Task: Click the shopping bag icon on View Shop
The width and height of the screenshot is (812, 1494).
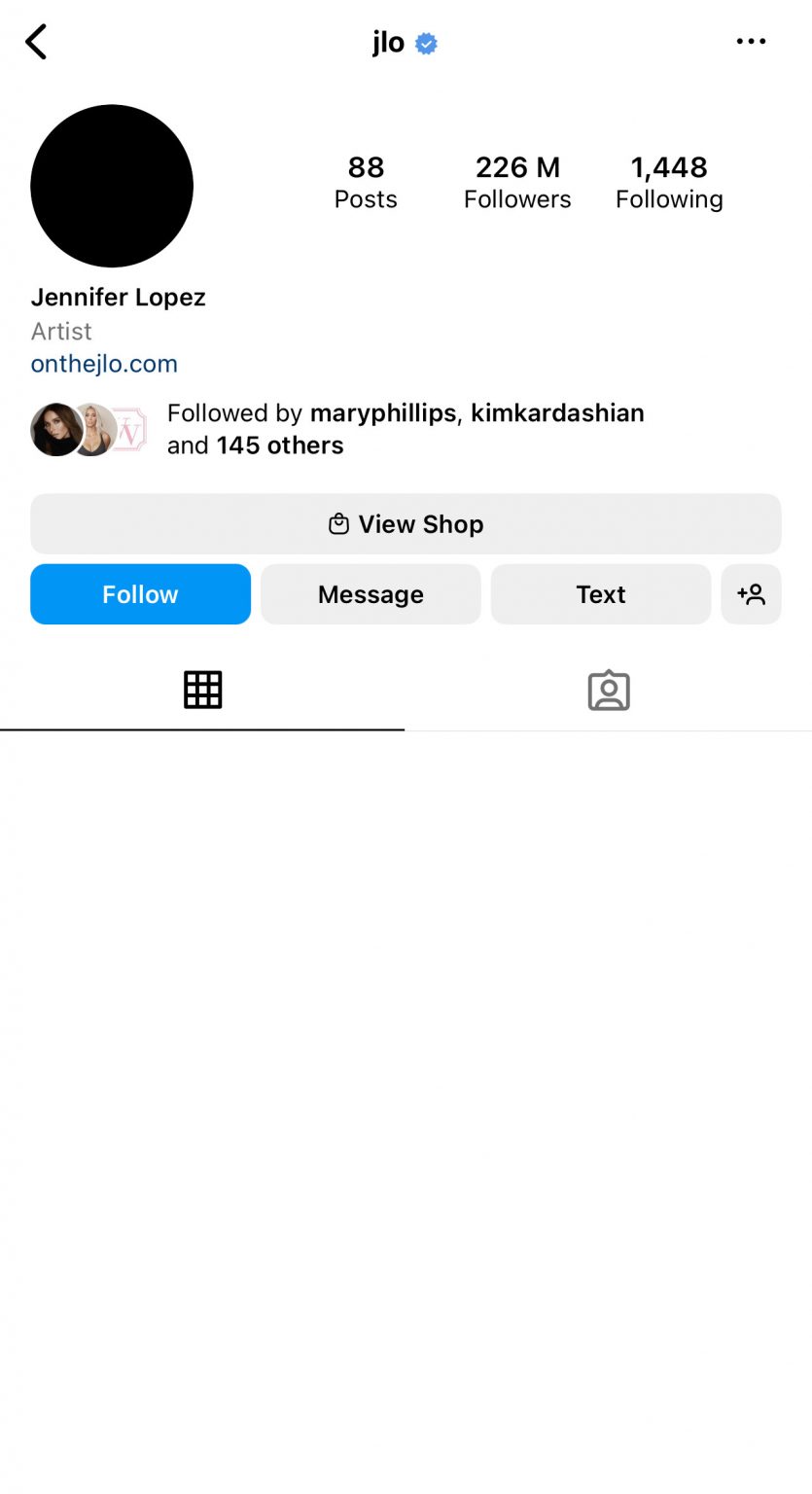Action: pos(338,523)
